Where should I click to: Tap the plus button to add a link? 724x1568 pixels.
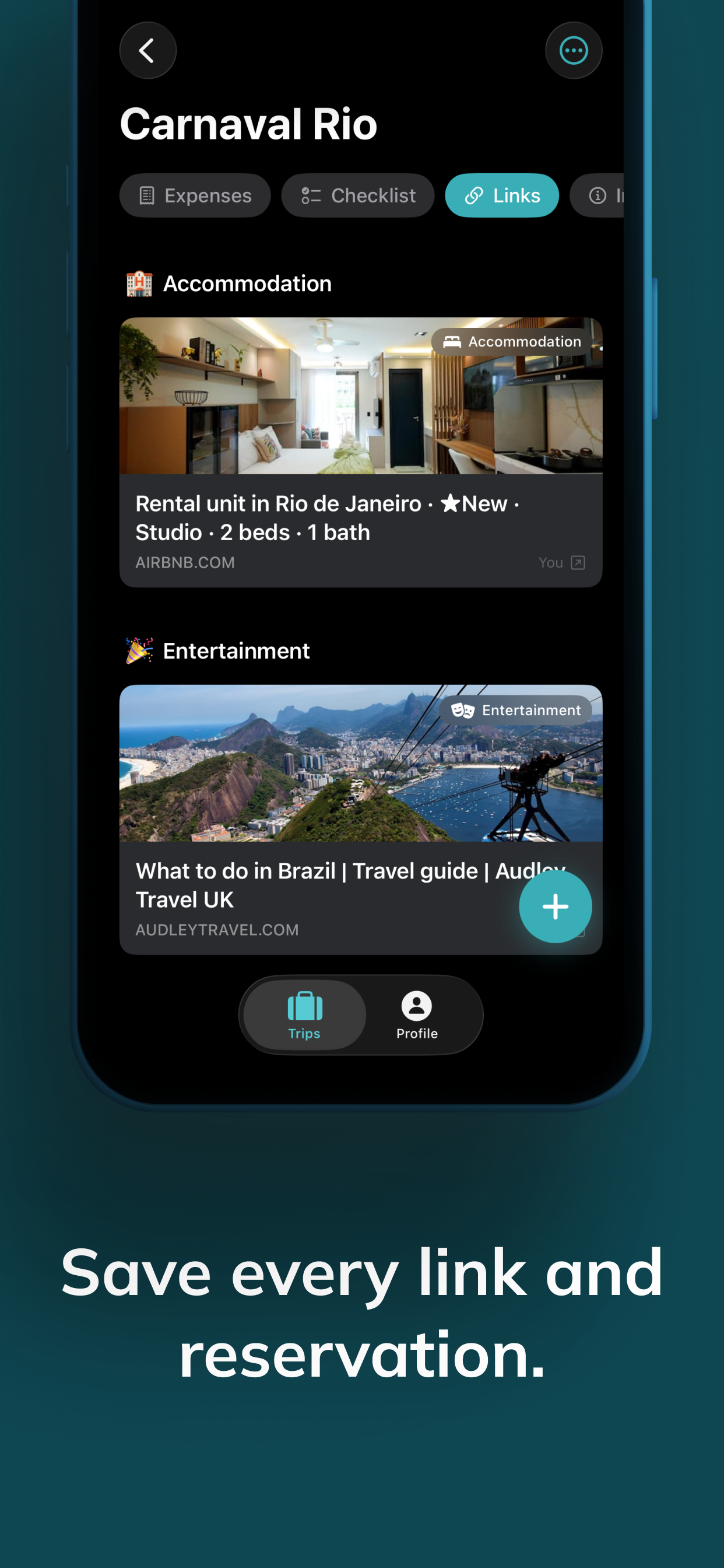tap(555, 907)
